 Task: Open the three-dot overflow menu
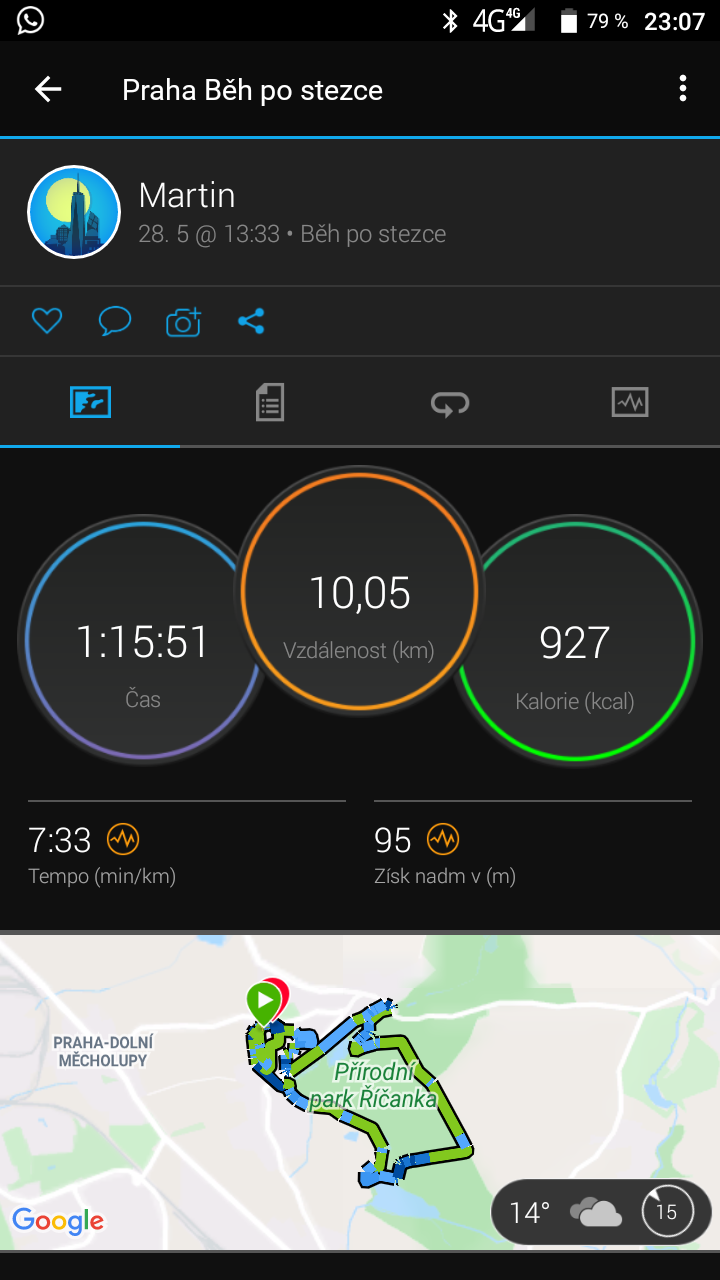coord(683,89)
